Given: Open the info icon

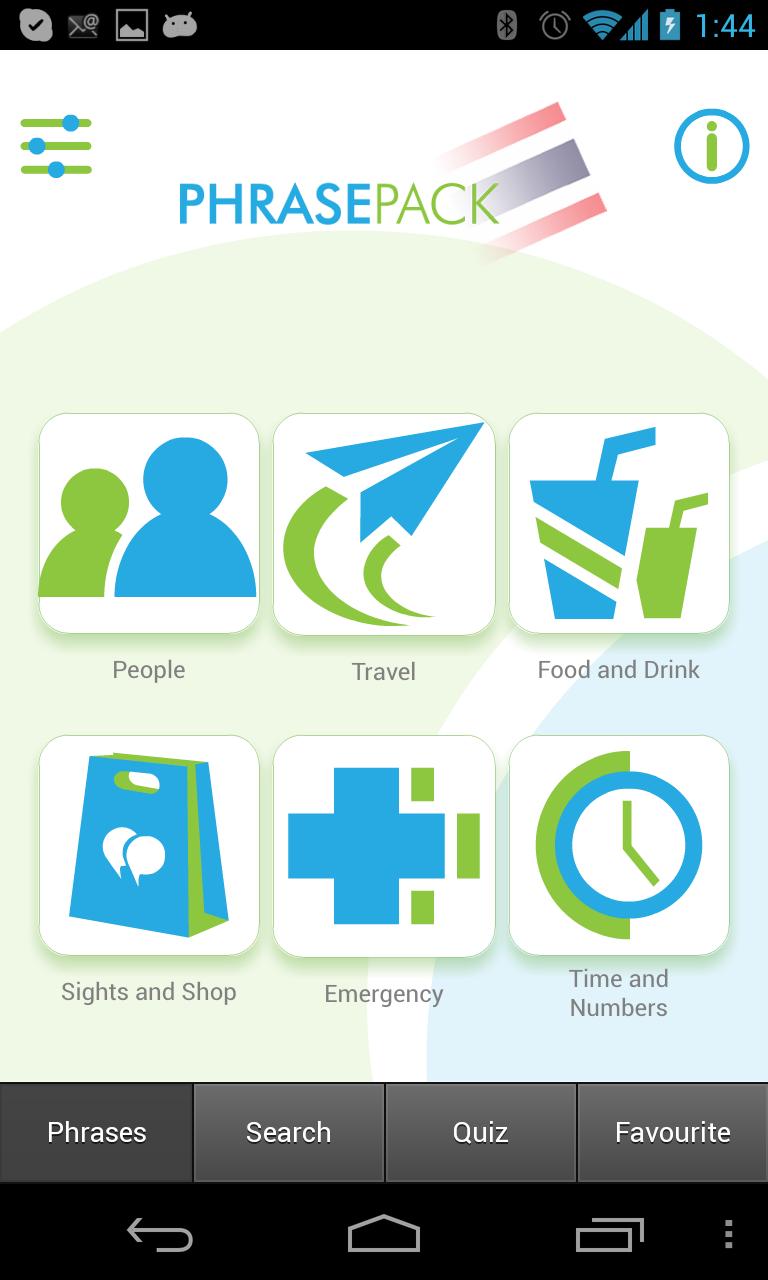Looking at the screenshot, I should [711, 146].
